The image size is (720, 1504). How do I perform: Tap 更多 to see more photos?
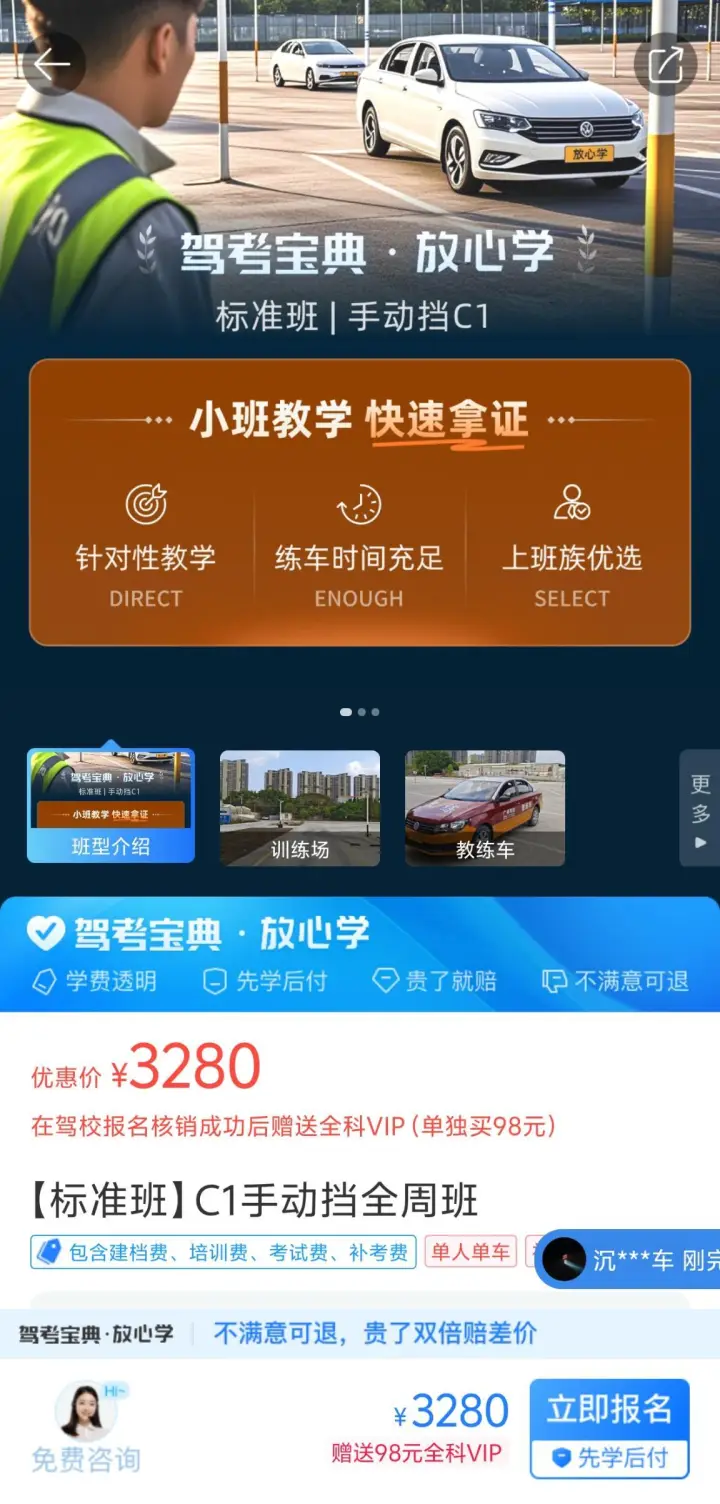point(700,808)
